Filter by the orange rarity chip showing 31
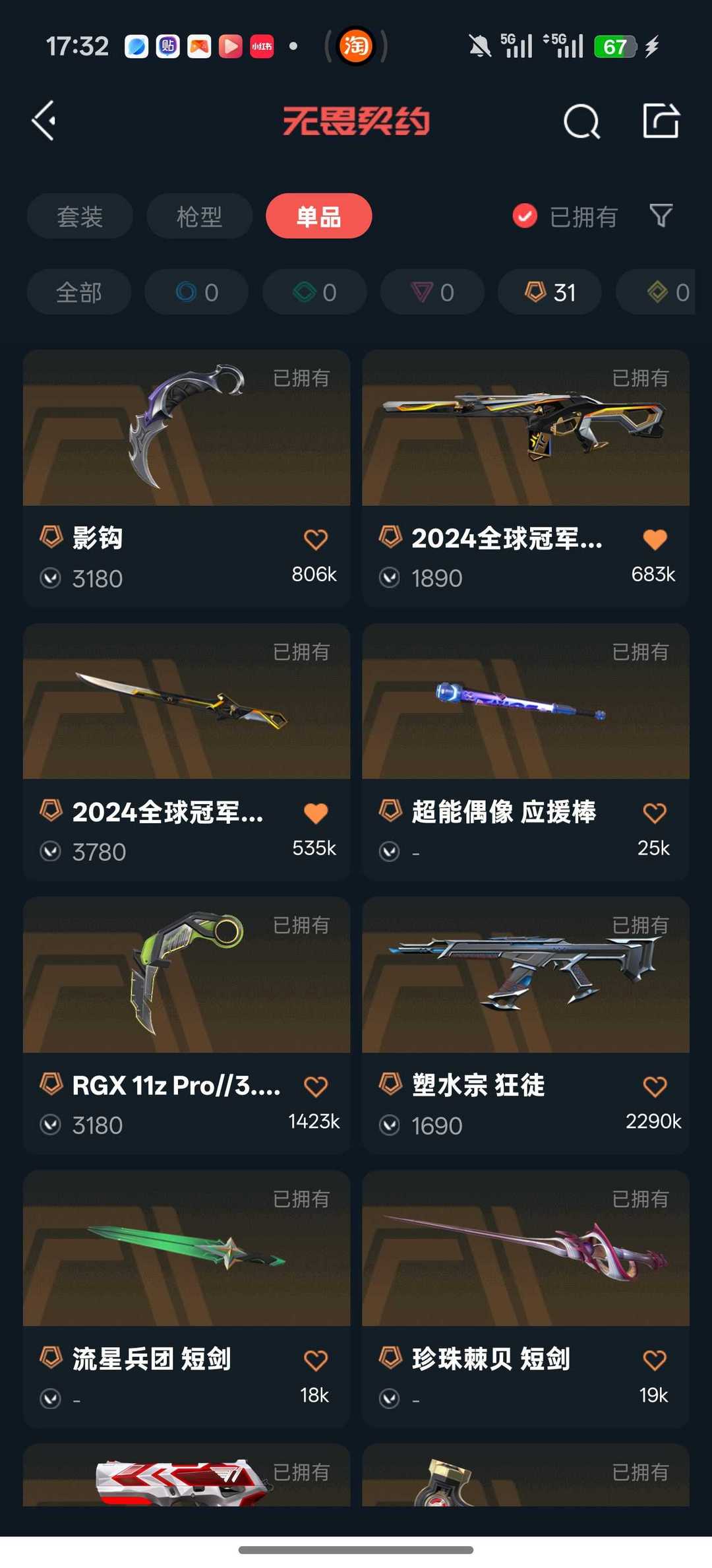The width and height of the screenshot is (712, 1568). pyautogui.click(x=550, y=292)
